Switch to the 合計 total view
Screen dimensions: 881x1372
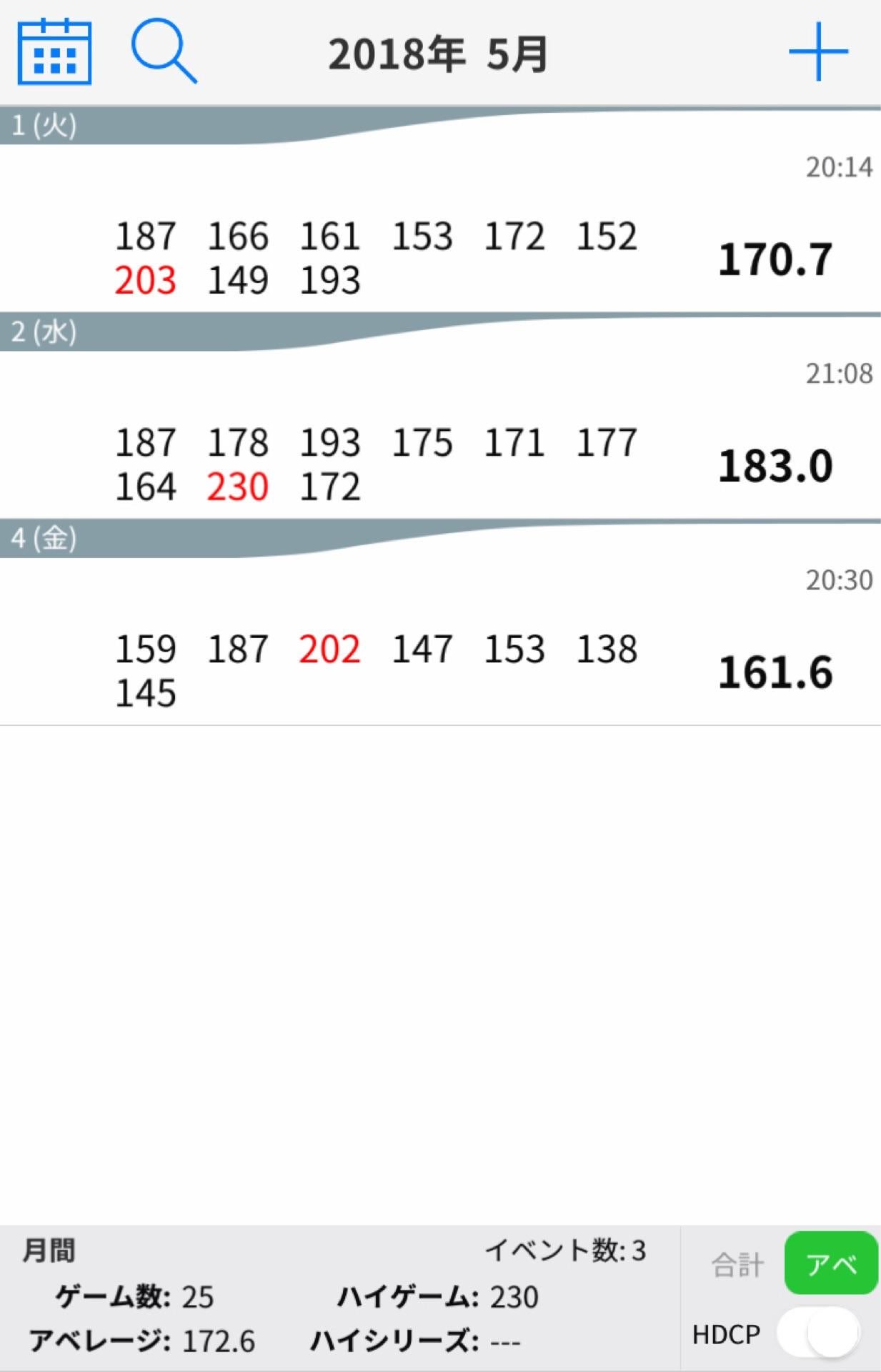(x=737, y=1265)
